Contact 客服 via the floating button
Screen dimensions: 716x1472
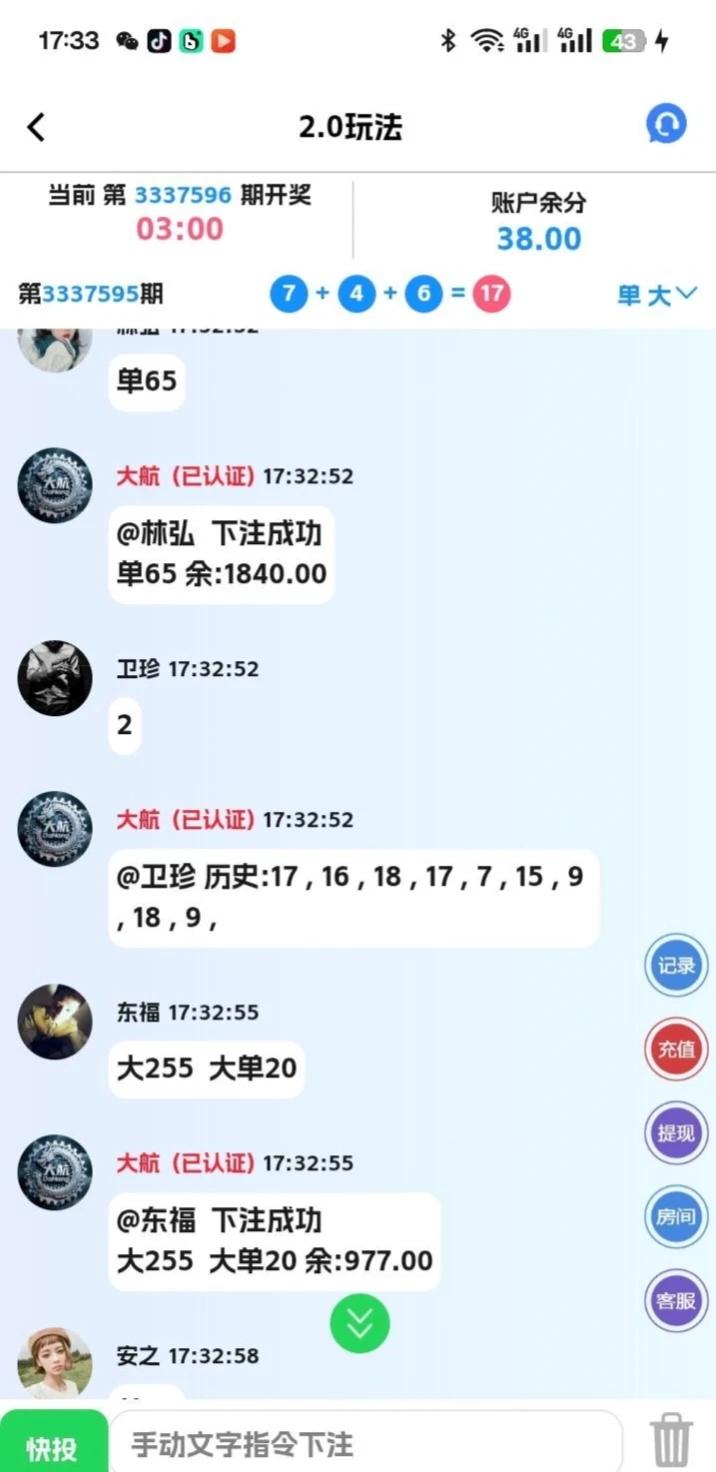(676, 1300)
